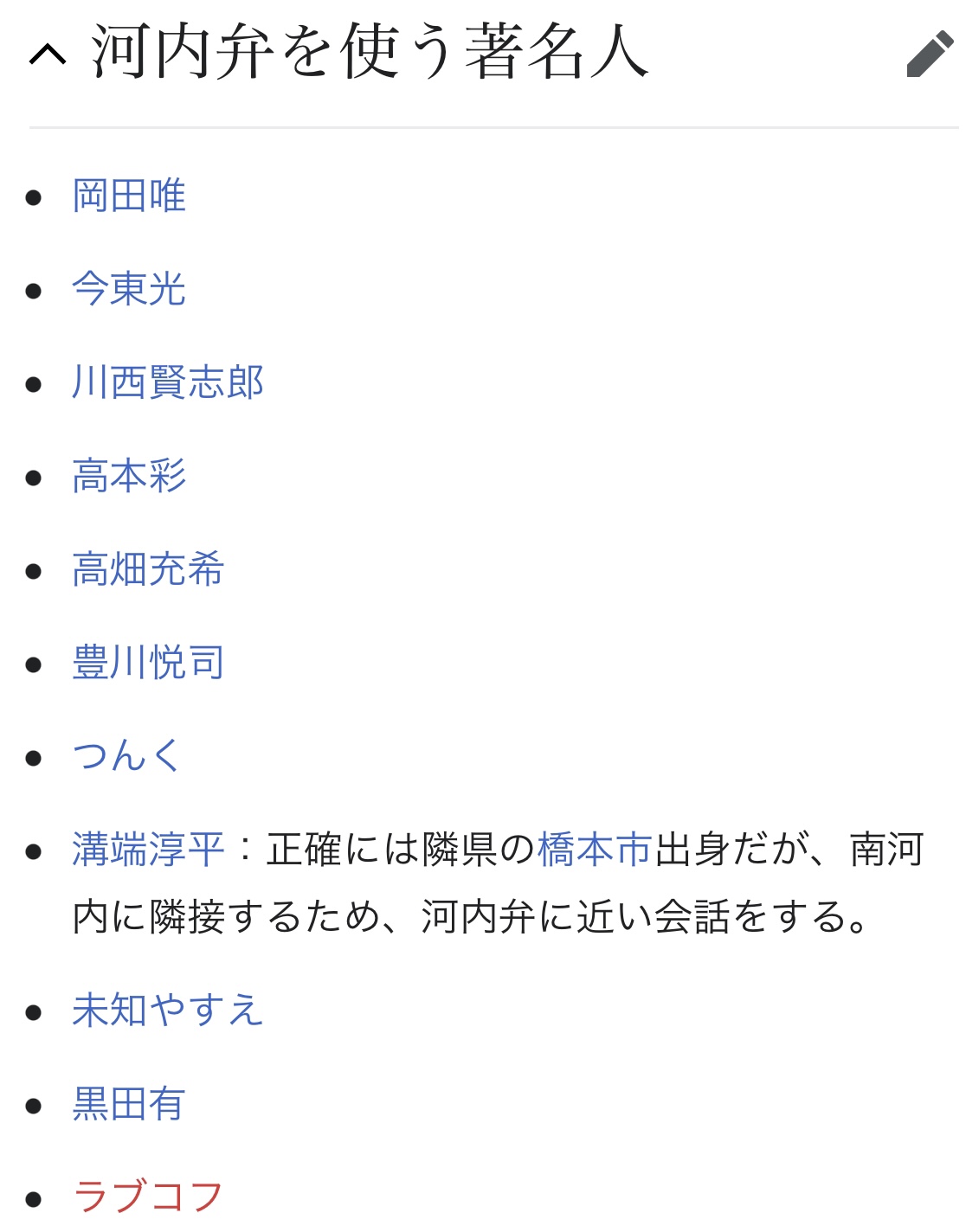
Task: Go to the 川西賢志郎 page
Action: (168, 382)
